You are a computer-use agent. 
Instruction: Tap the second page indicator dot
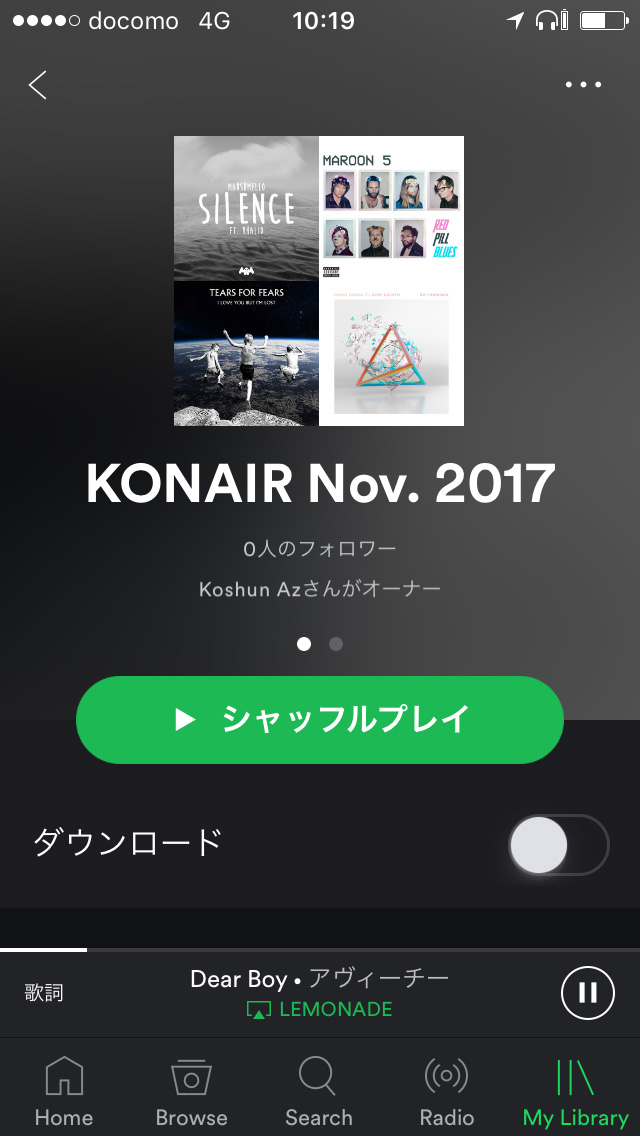click(336, 644)
